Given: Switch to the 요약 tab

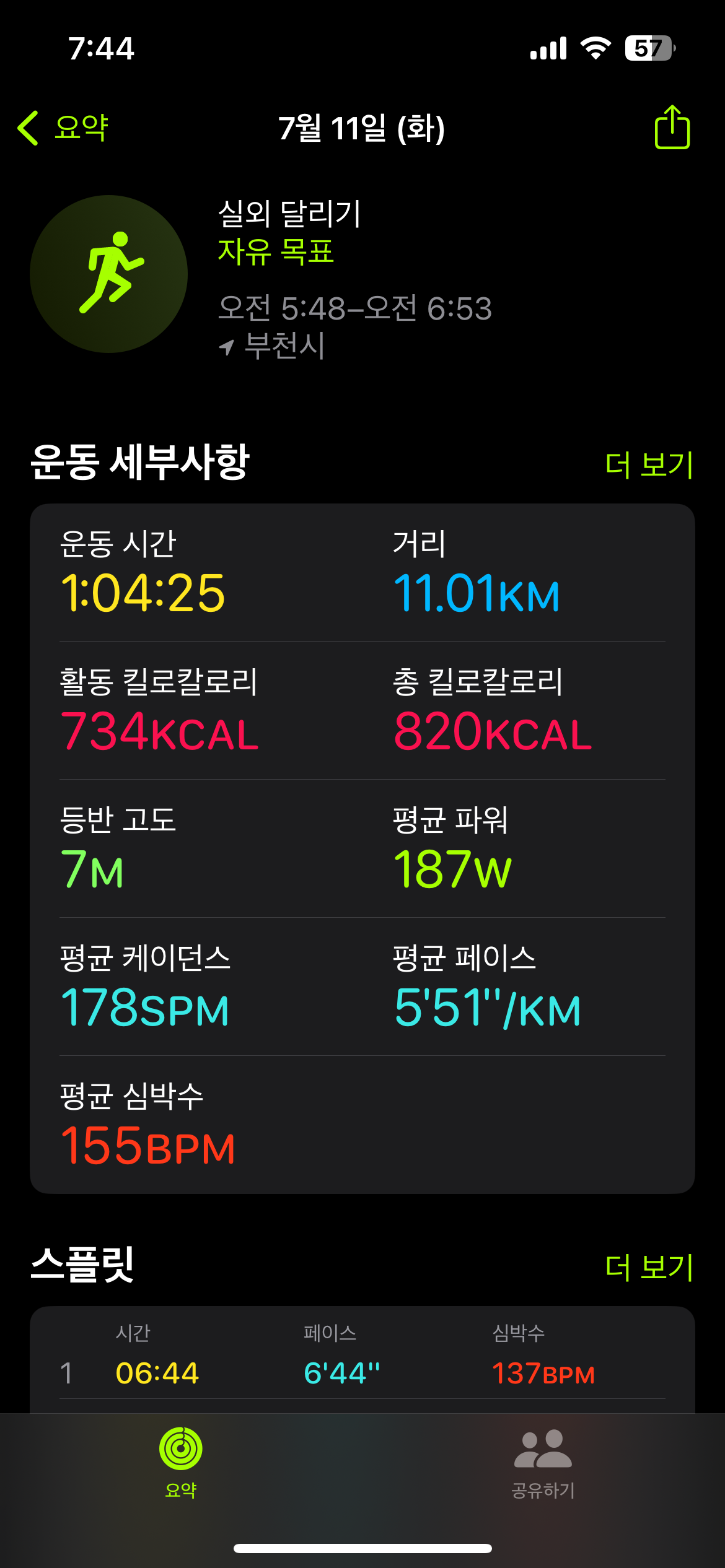Looking at the screenshot, I should click(180, 1463).
